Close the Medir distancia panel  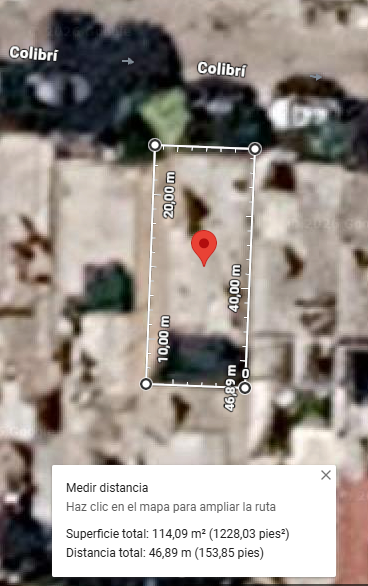click(x=326, y=475)
